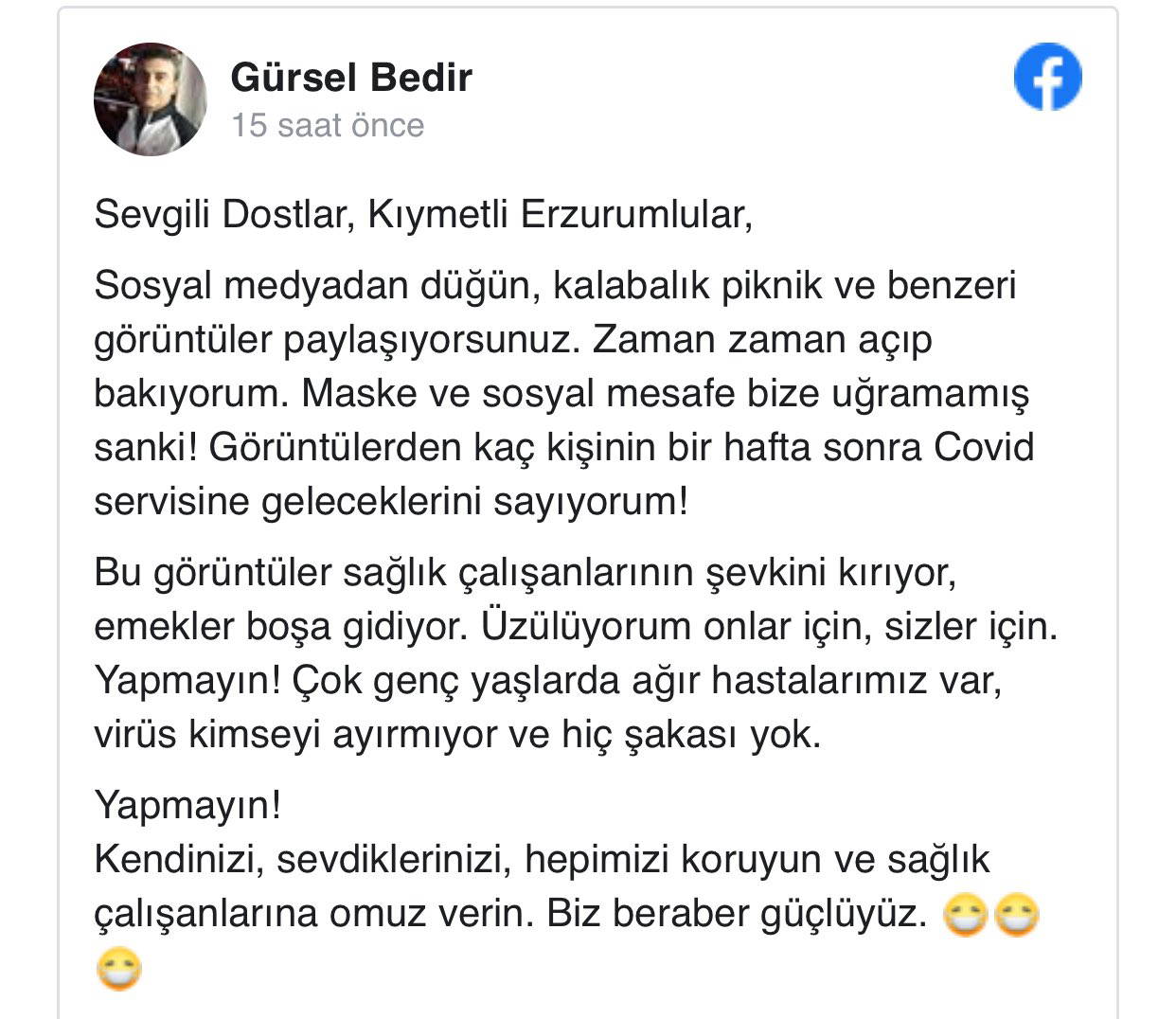Open the post via "15 saat önce" timestamp

pyautogui.click(x=328, y=125)
